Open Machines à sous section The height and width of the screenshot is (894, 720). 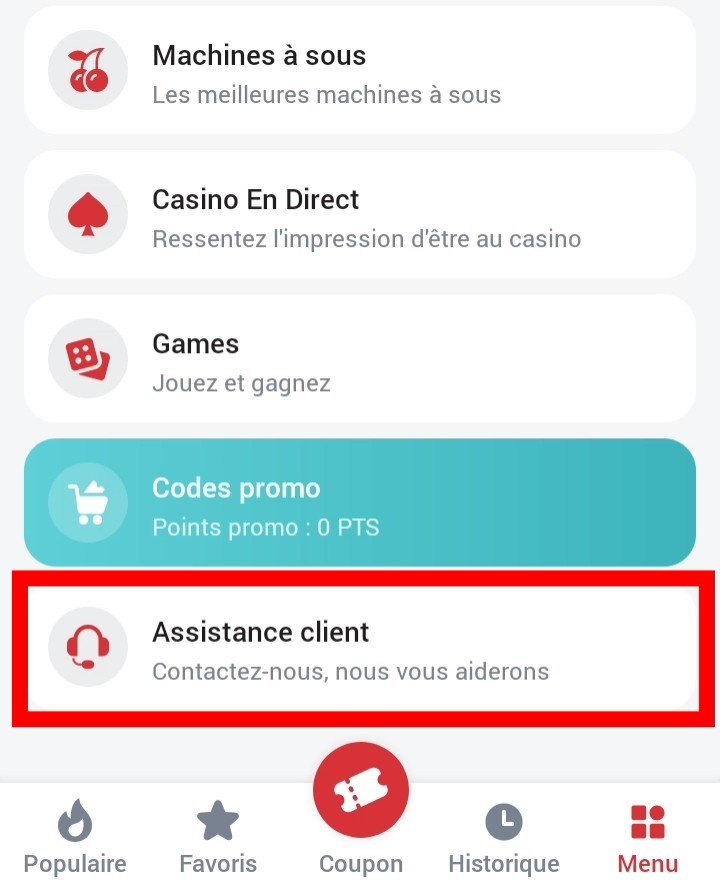pos(360,70)
